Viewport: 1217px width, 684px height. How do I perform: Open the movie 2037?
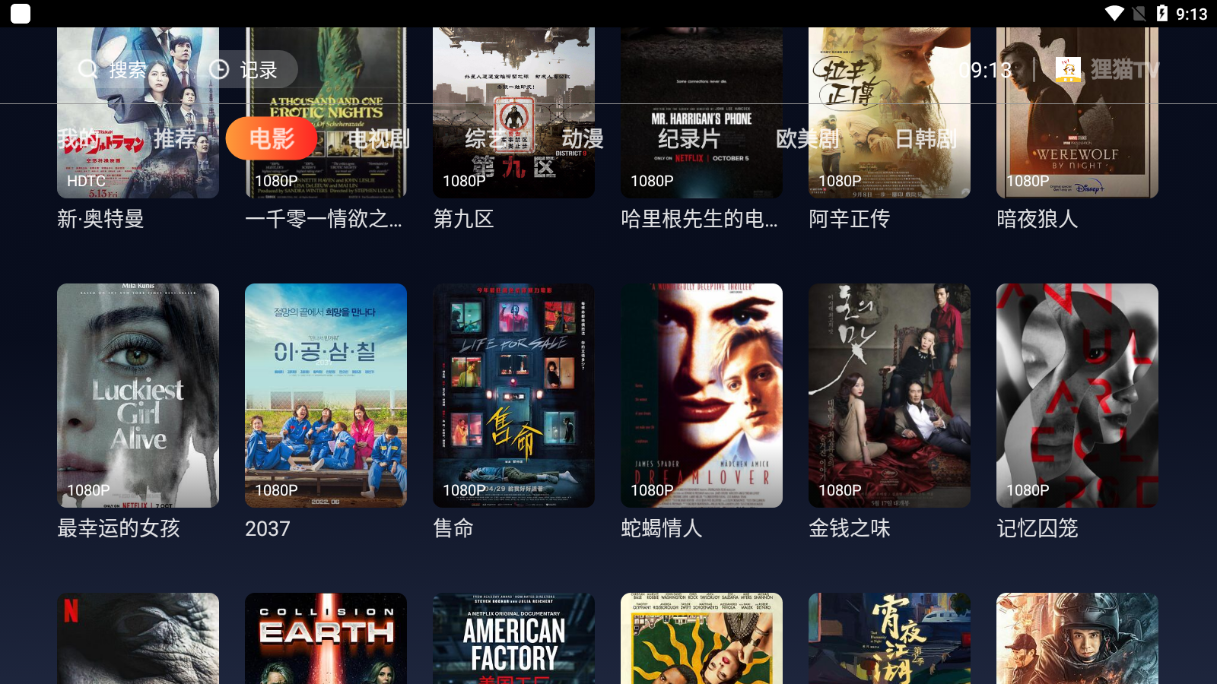[x=326, y=395]
